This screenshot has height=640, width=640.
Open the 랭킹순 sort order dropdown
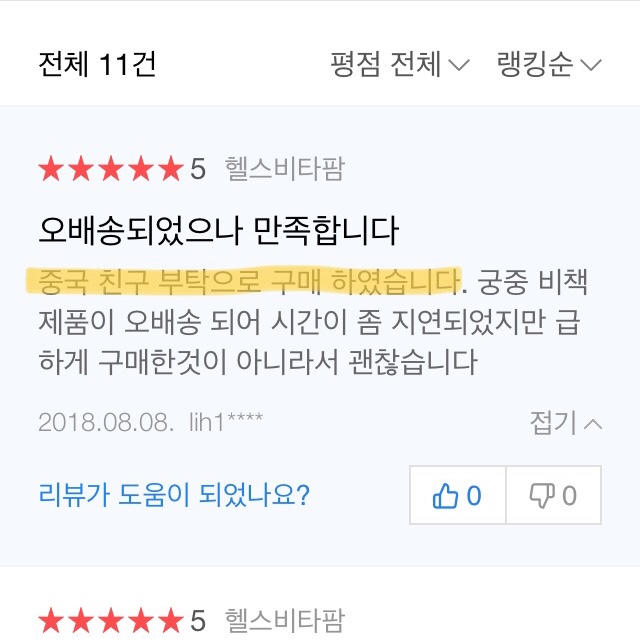(x=548, y=65)
